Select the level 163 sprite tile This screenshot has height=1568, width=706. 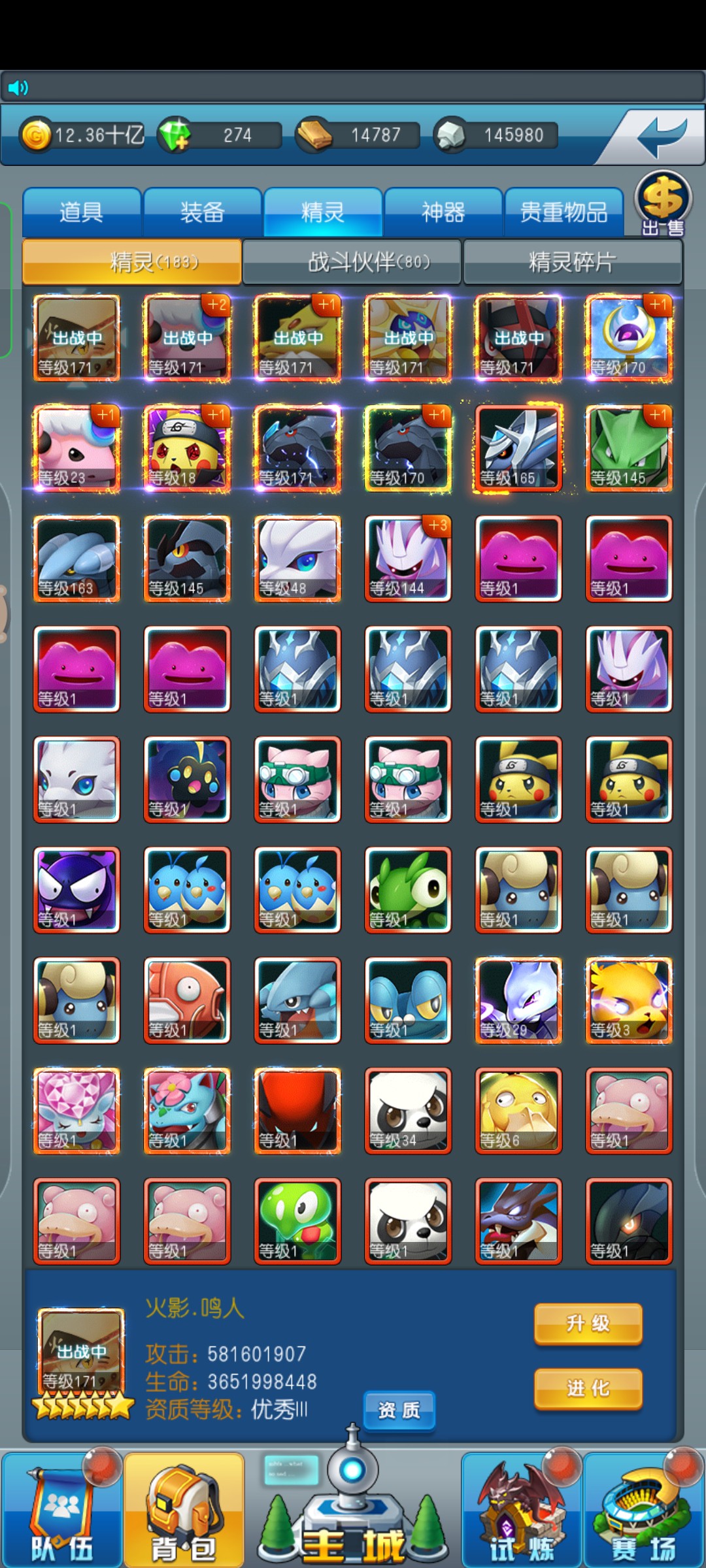tap(76, 559)
